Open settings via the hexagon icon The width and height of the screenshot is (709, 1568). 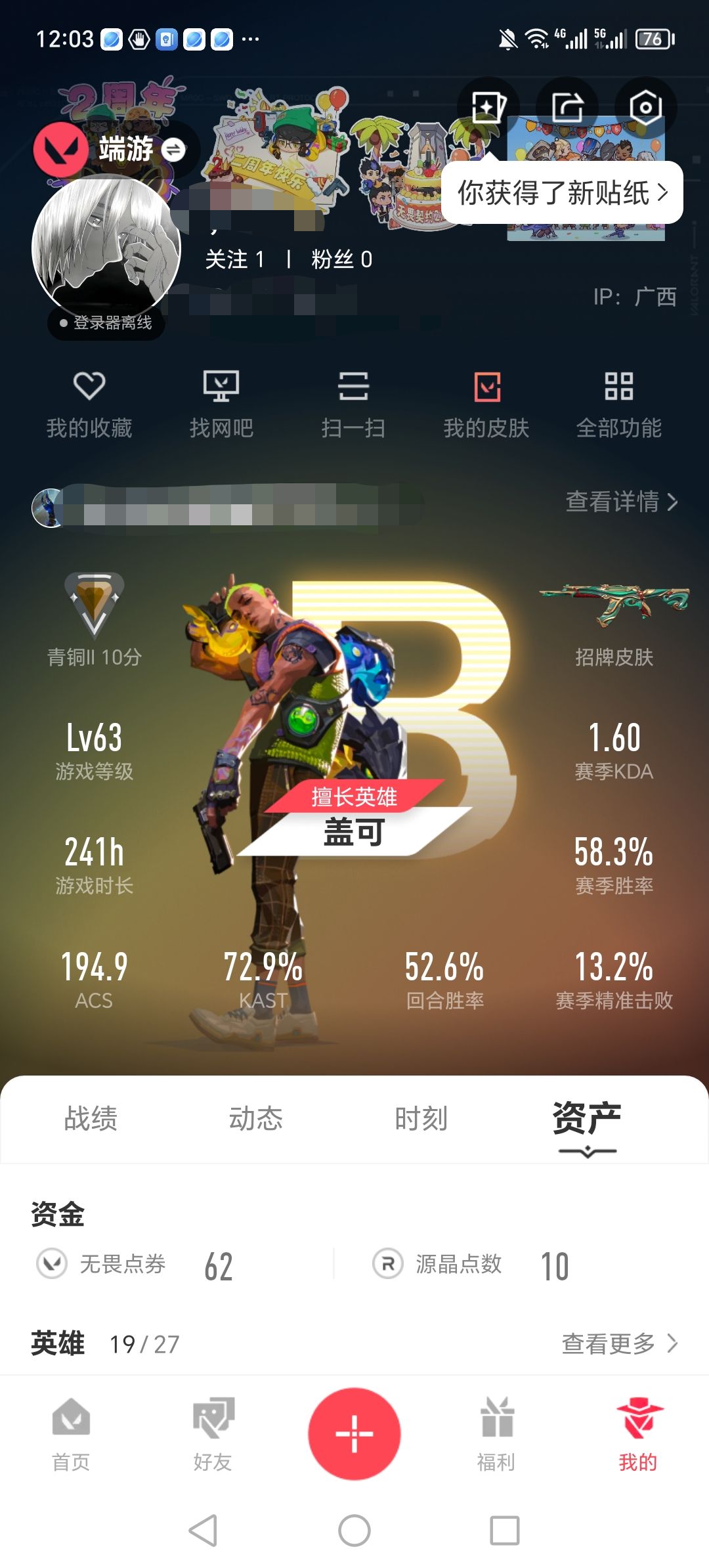click(x=645, y=106)
